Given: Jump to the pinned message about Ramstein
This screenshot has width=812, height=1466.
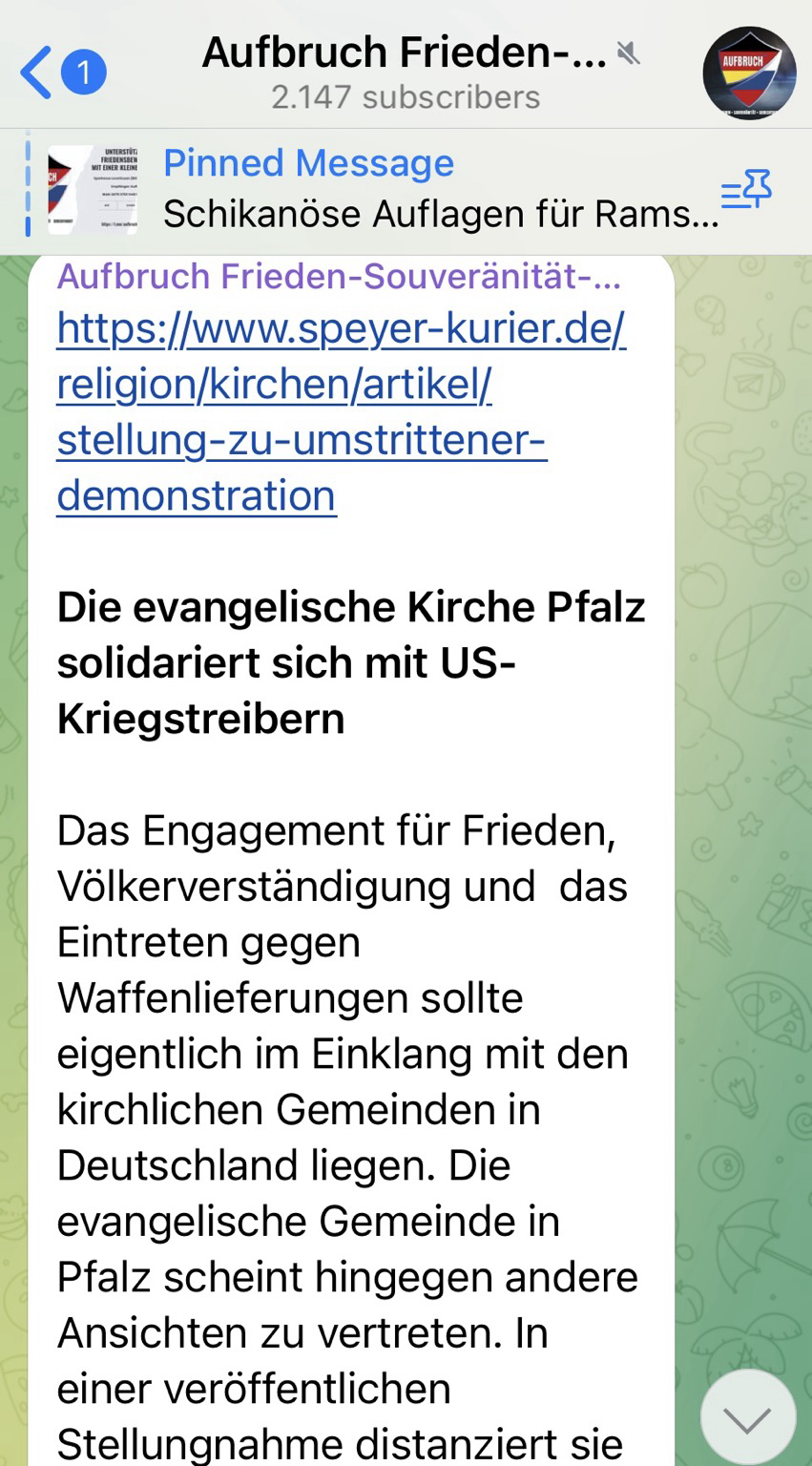Looking at the screenshot, I should 382,189.
